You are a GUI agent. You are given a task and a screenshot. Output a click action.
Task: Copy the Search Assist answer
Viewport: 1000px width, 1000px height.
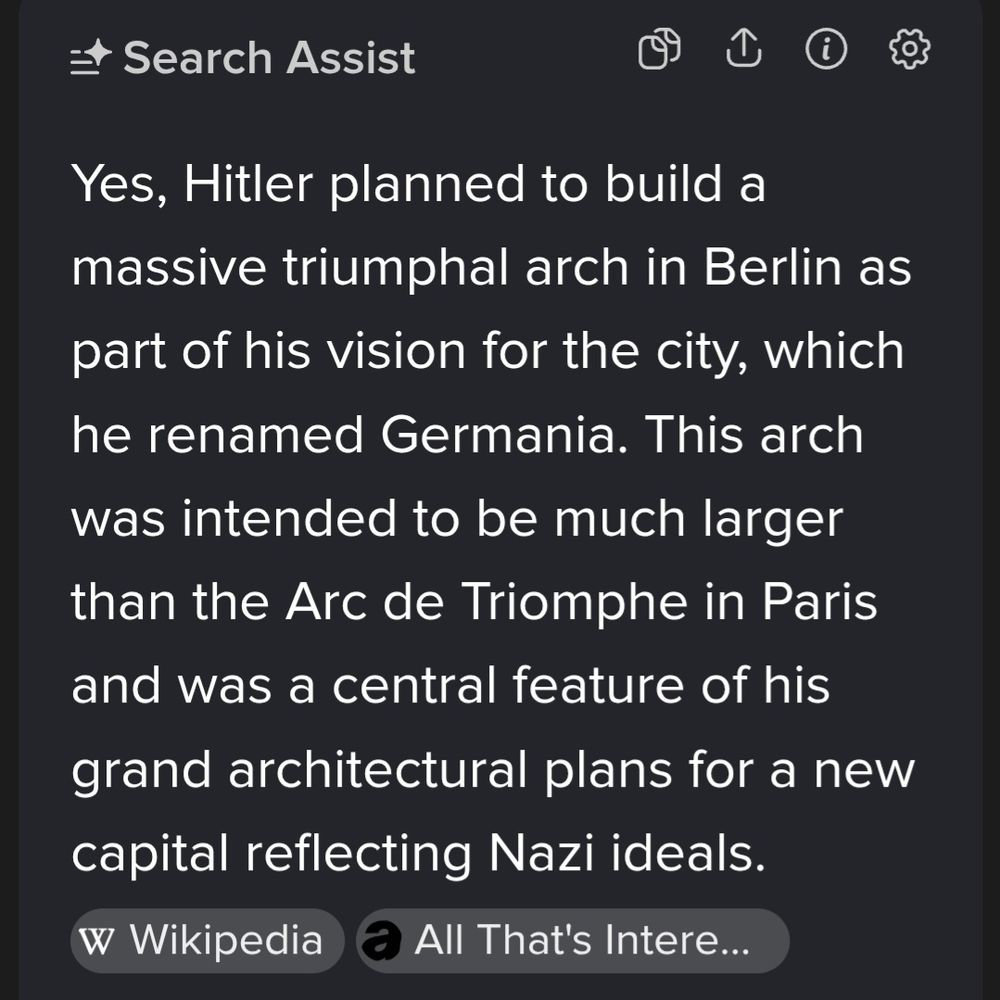(659, 49)
